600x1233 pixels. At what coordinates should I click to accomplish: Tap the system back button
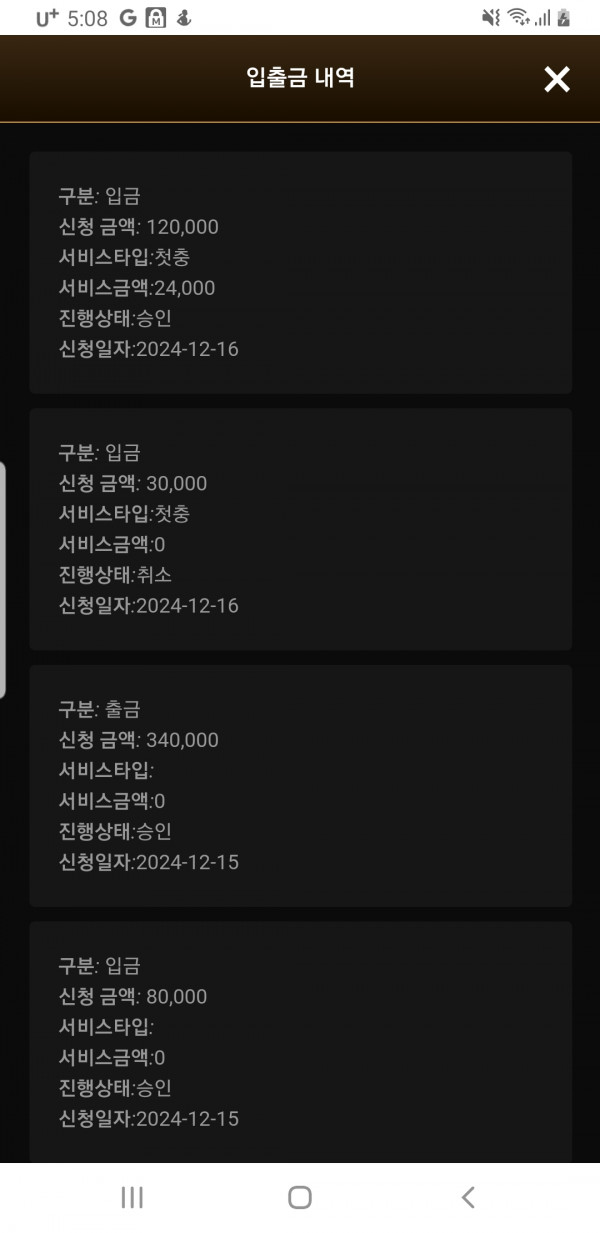467,1197
